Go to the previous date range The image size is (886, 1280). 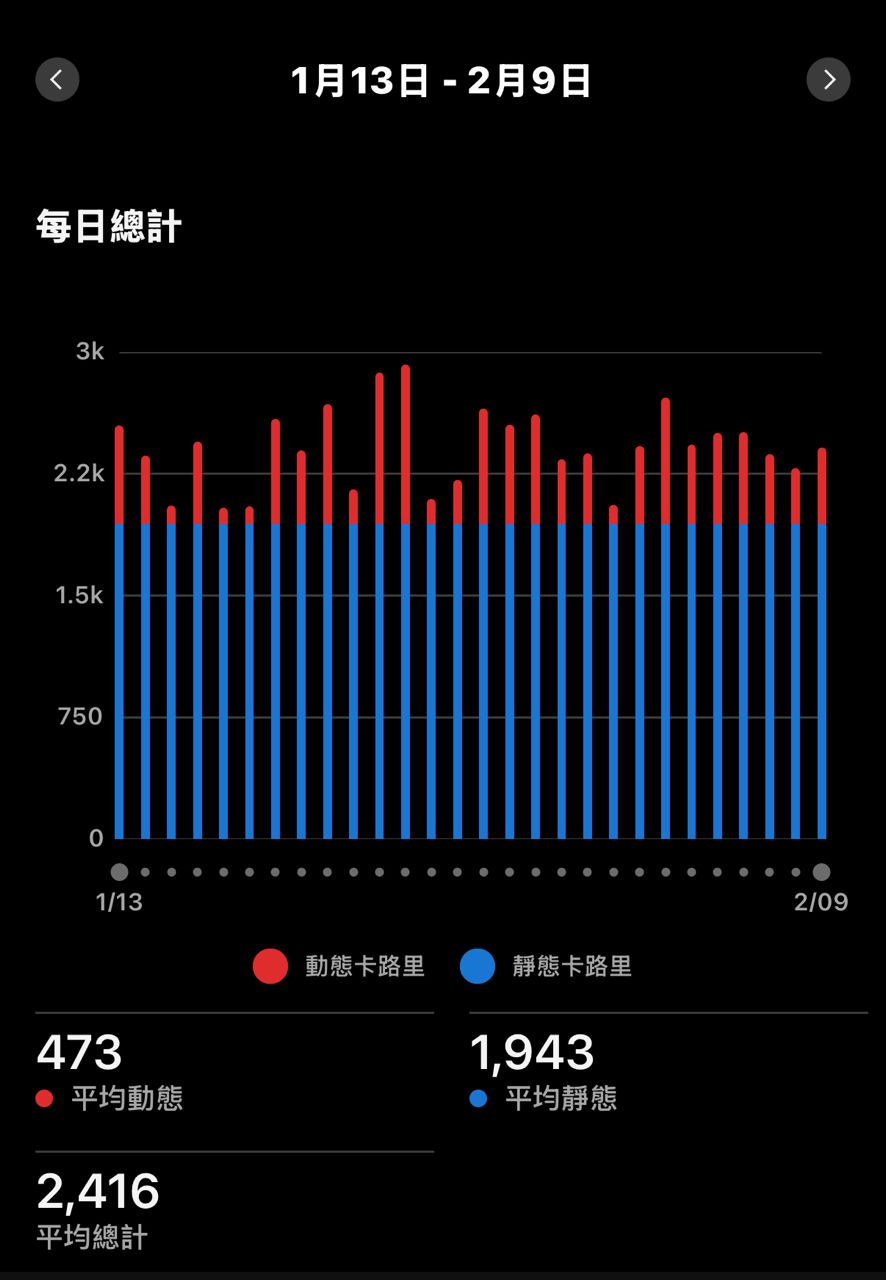[x=57, y=80]
